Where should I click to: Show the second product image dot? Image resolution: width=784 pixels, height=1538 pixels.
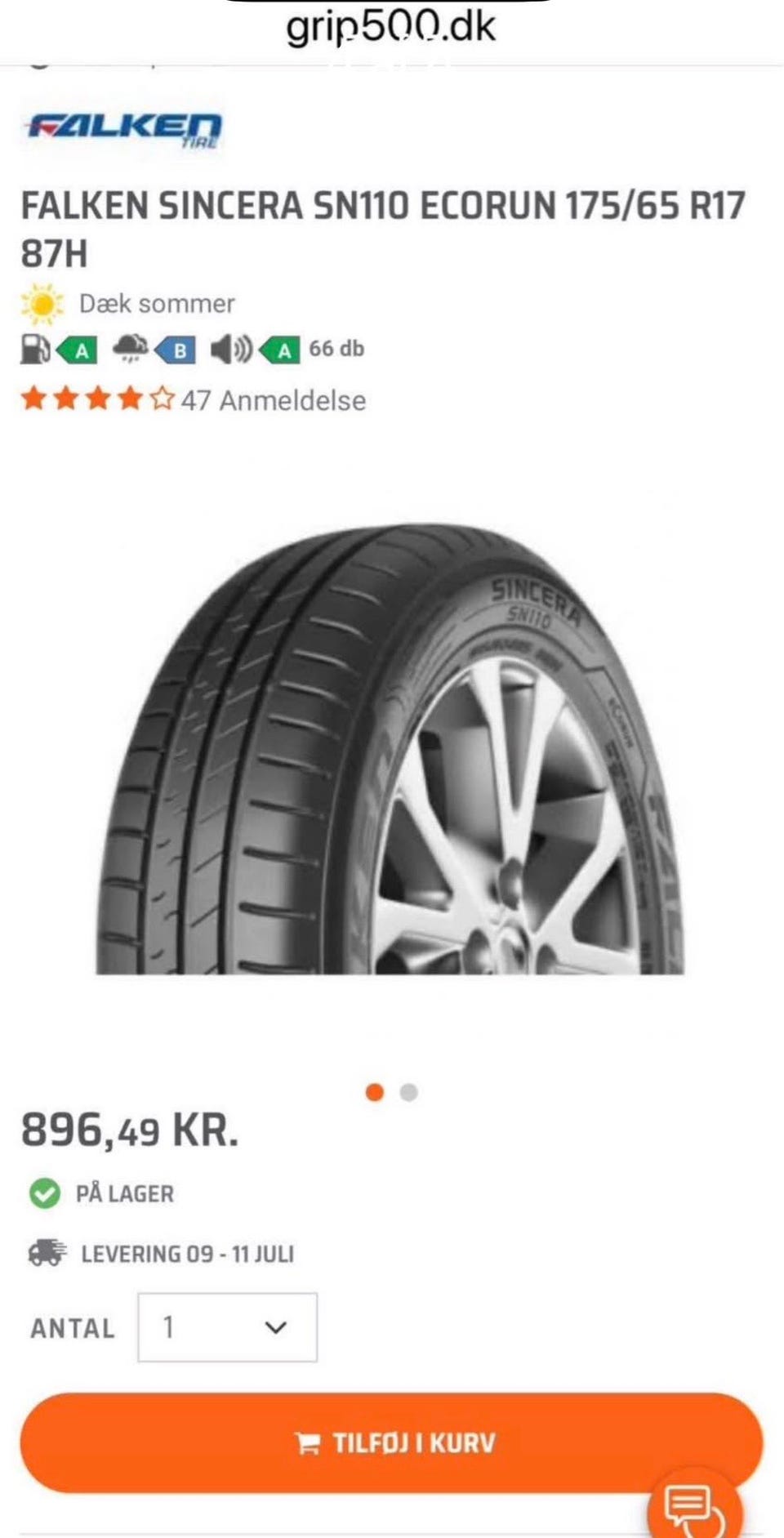tap(409, 1093)
